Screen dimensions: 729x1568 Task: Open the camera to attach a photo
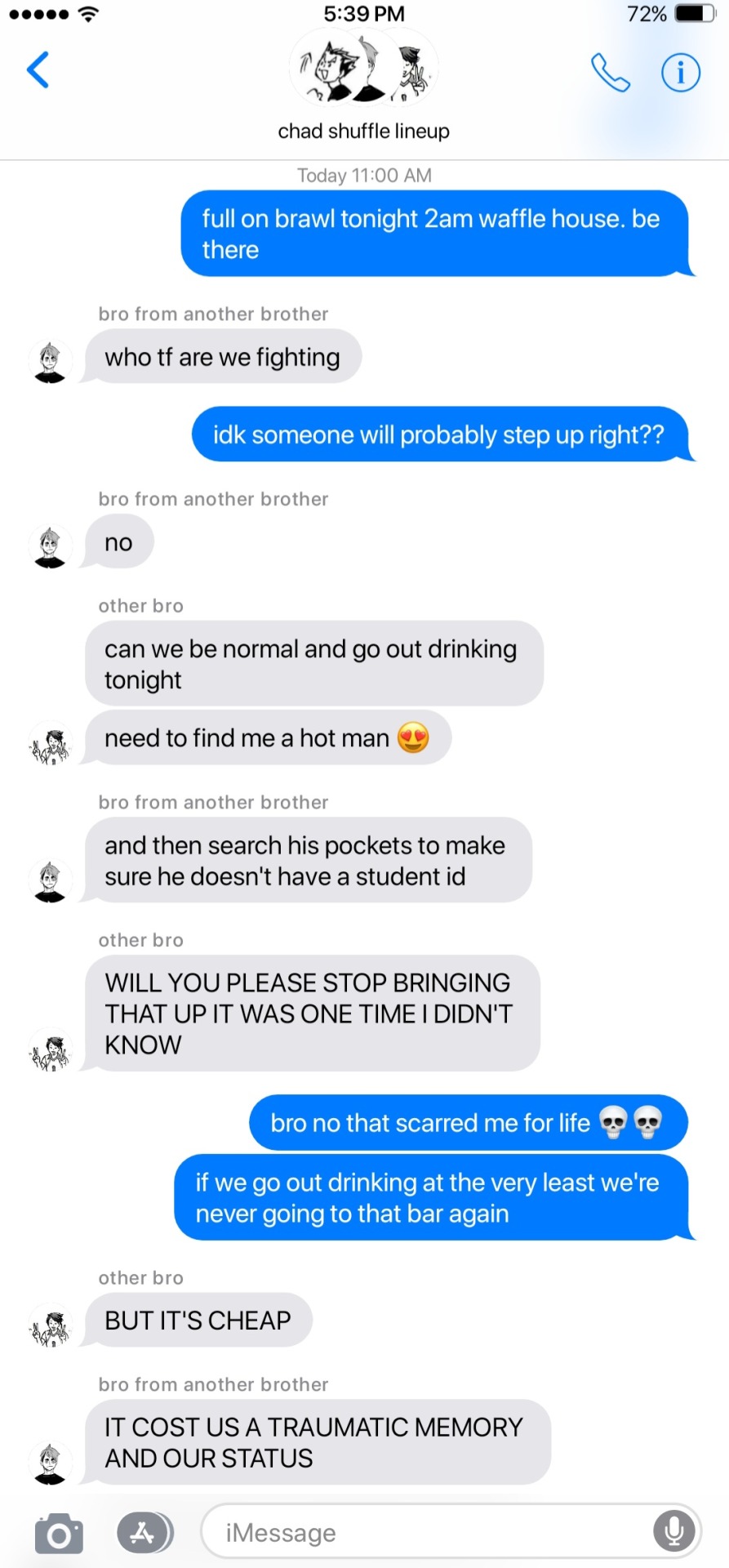(x=59, y=1533)
